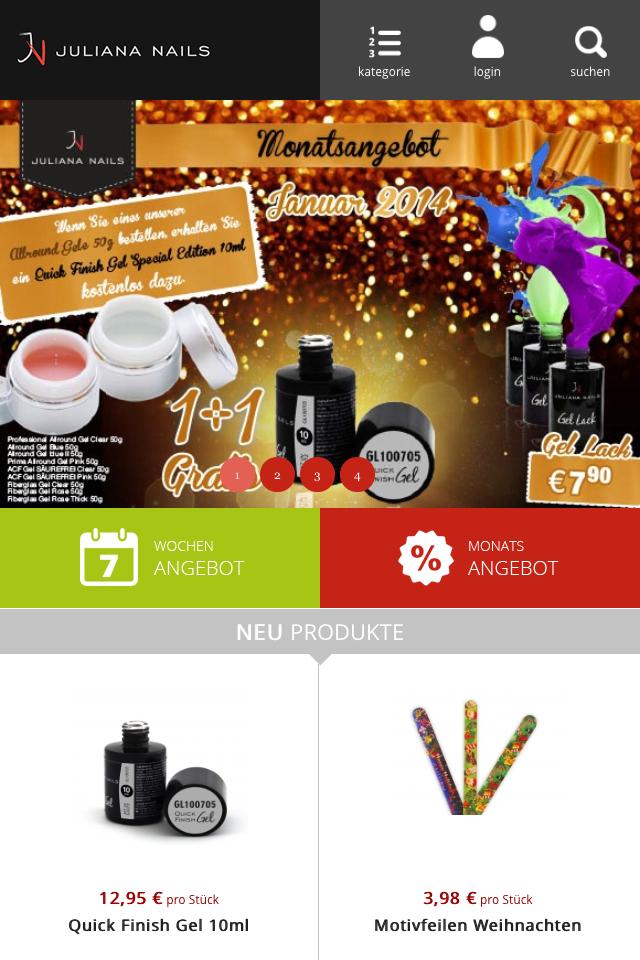Go to Juliana Nails home logo
The image size is (640, 960).
click(x=114, y=50)
